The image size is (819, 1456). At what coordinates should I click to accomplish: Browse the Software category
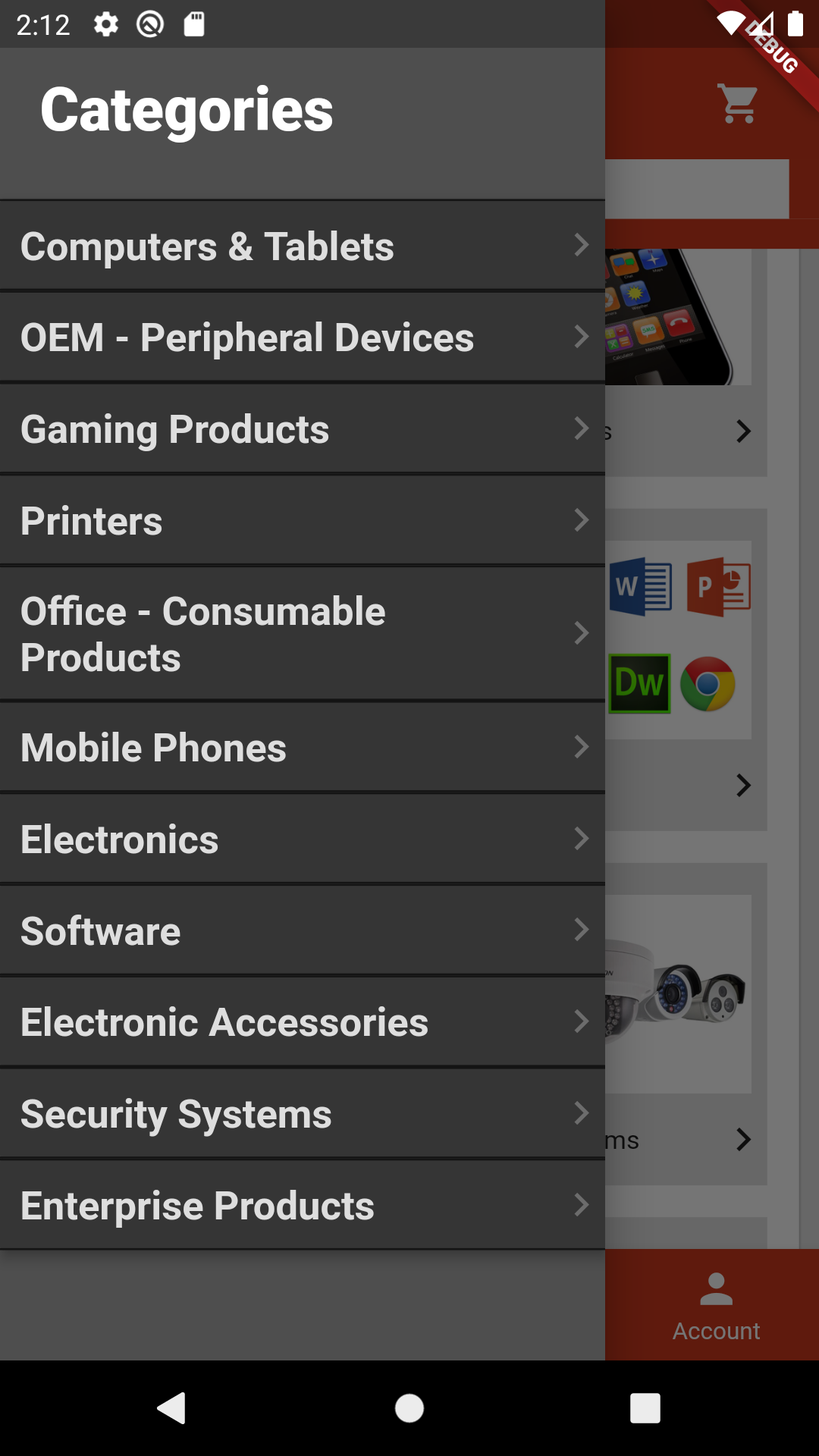302,930
